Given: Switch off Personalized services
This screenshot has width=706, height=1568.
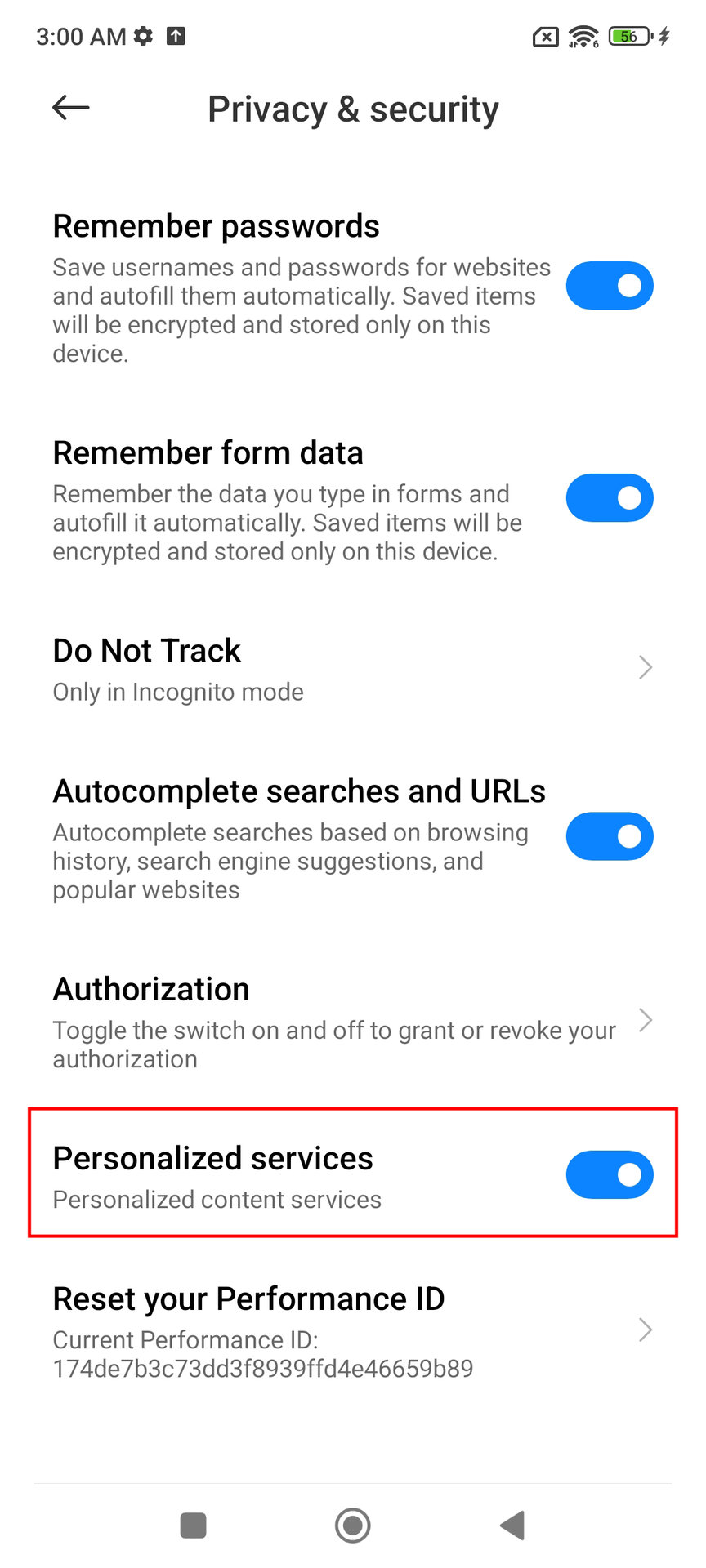Looking at the screenshot, I should [x=610, y=1174].
